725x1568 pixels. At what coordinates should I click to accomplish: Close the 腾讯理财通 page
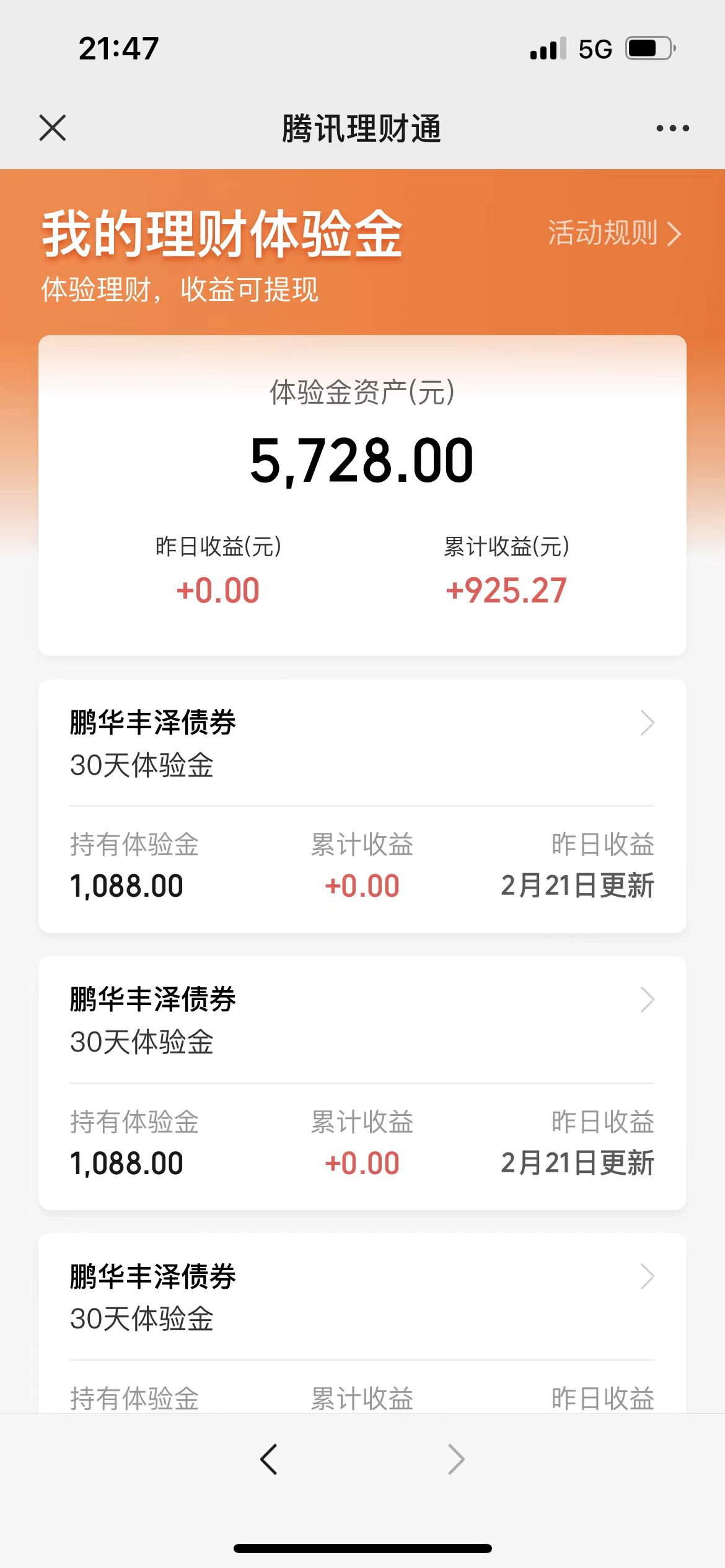(53, 128)
